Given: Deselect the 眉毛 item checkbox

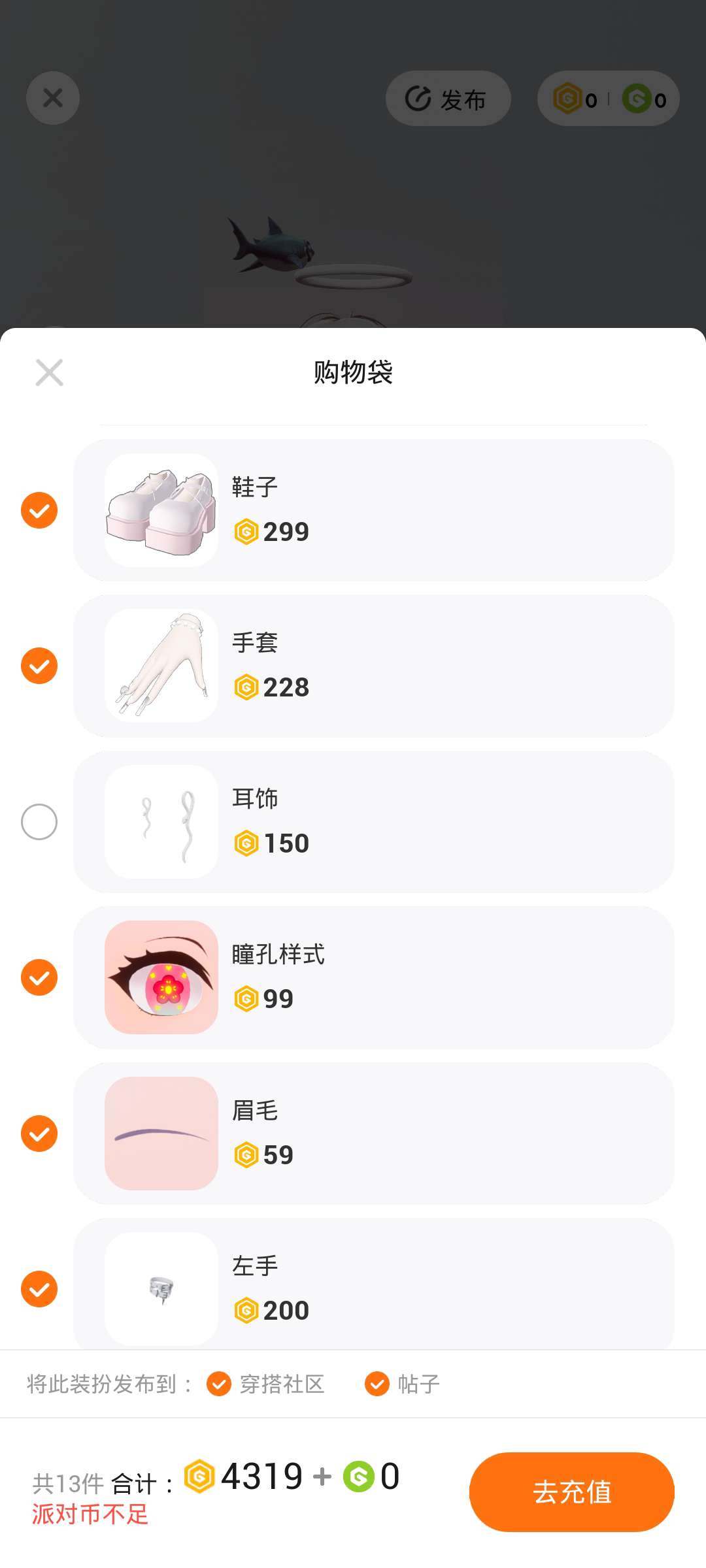Looking at the screenshot, I should point(39,1134).
